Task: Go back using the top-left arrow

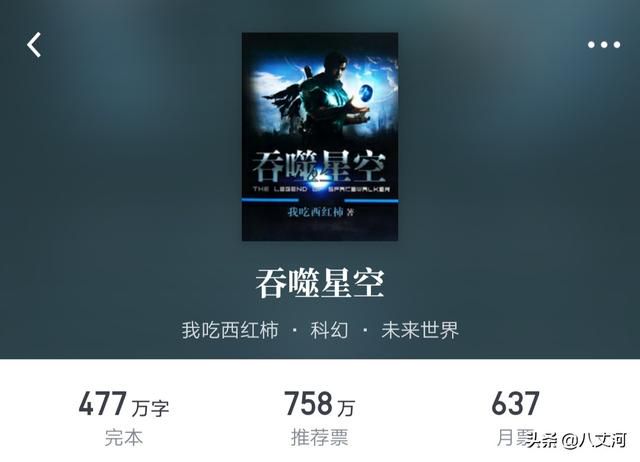Action: [34, 45]
